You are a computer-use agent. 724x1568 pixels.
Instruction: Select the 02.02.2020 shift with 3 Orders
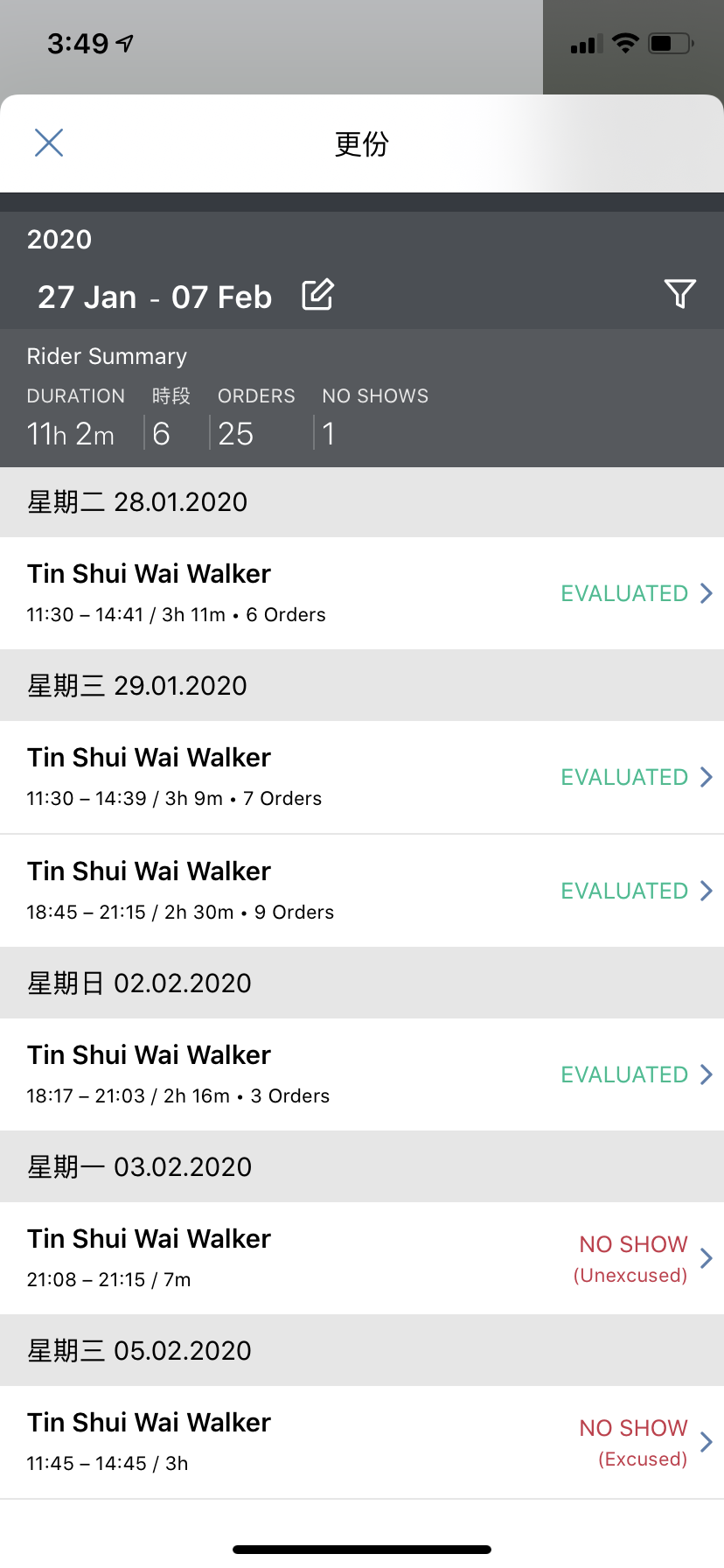coord(362,1074)
